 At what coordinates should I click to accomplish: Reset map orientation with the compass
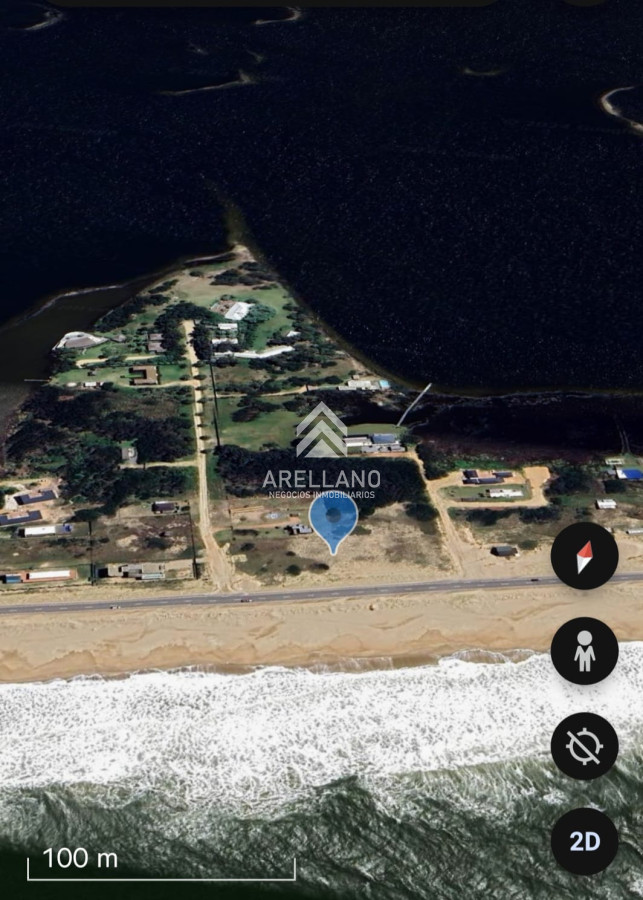click(584, 556)
